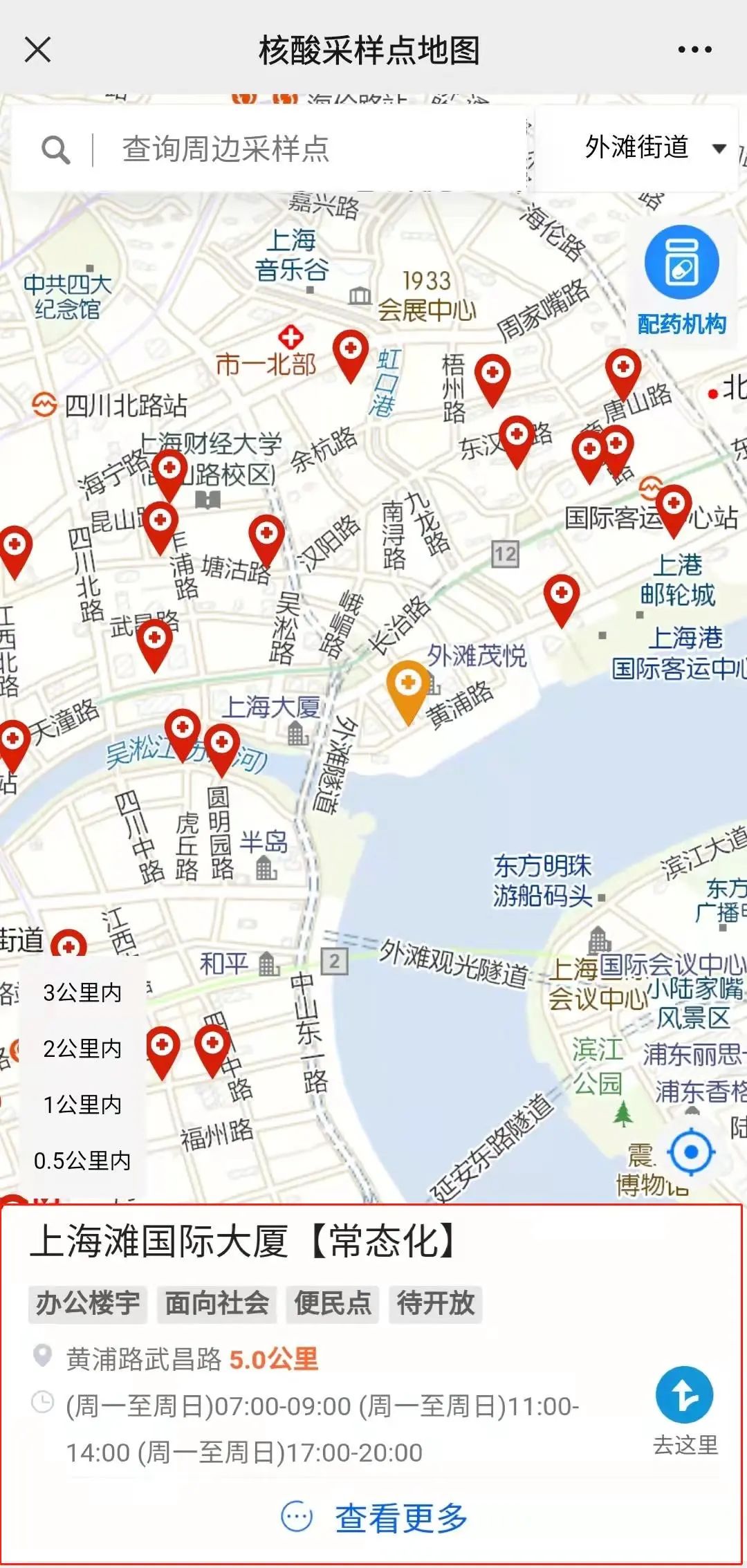Recenter map on my current location
747x1568 pixels.
(691, 1153)
